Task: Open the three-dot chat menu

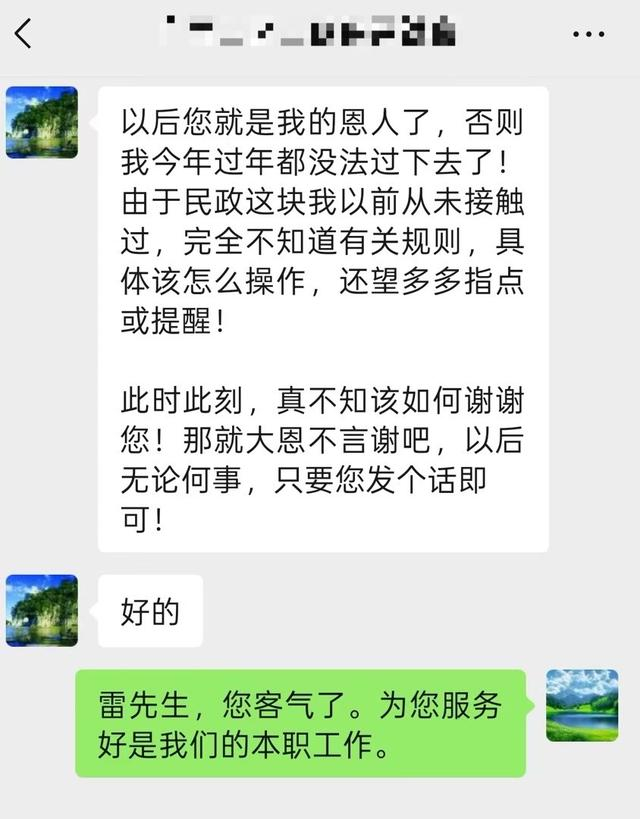Action: (x=588, y=34)
